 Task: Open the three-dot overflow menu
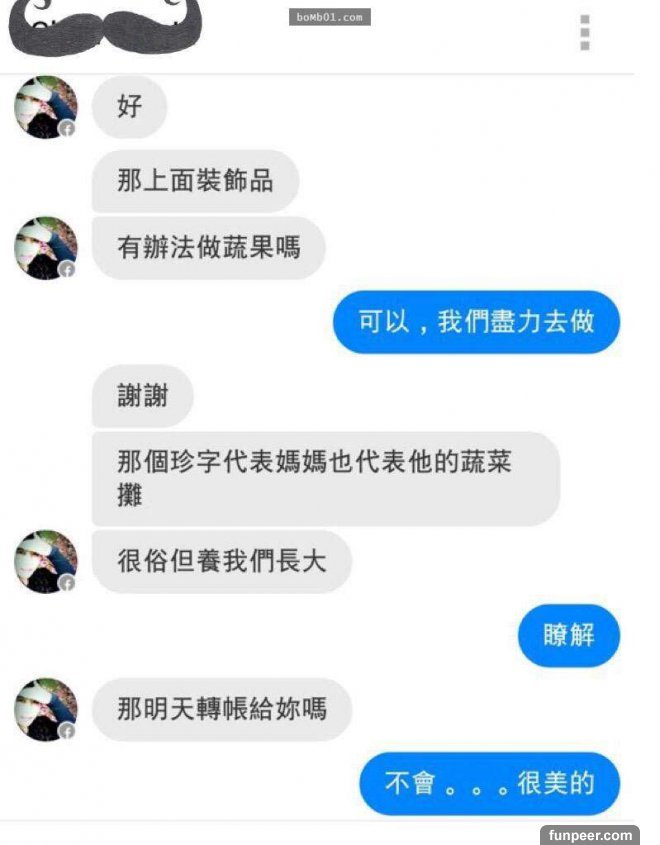585,32
